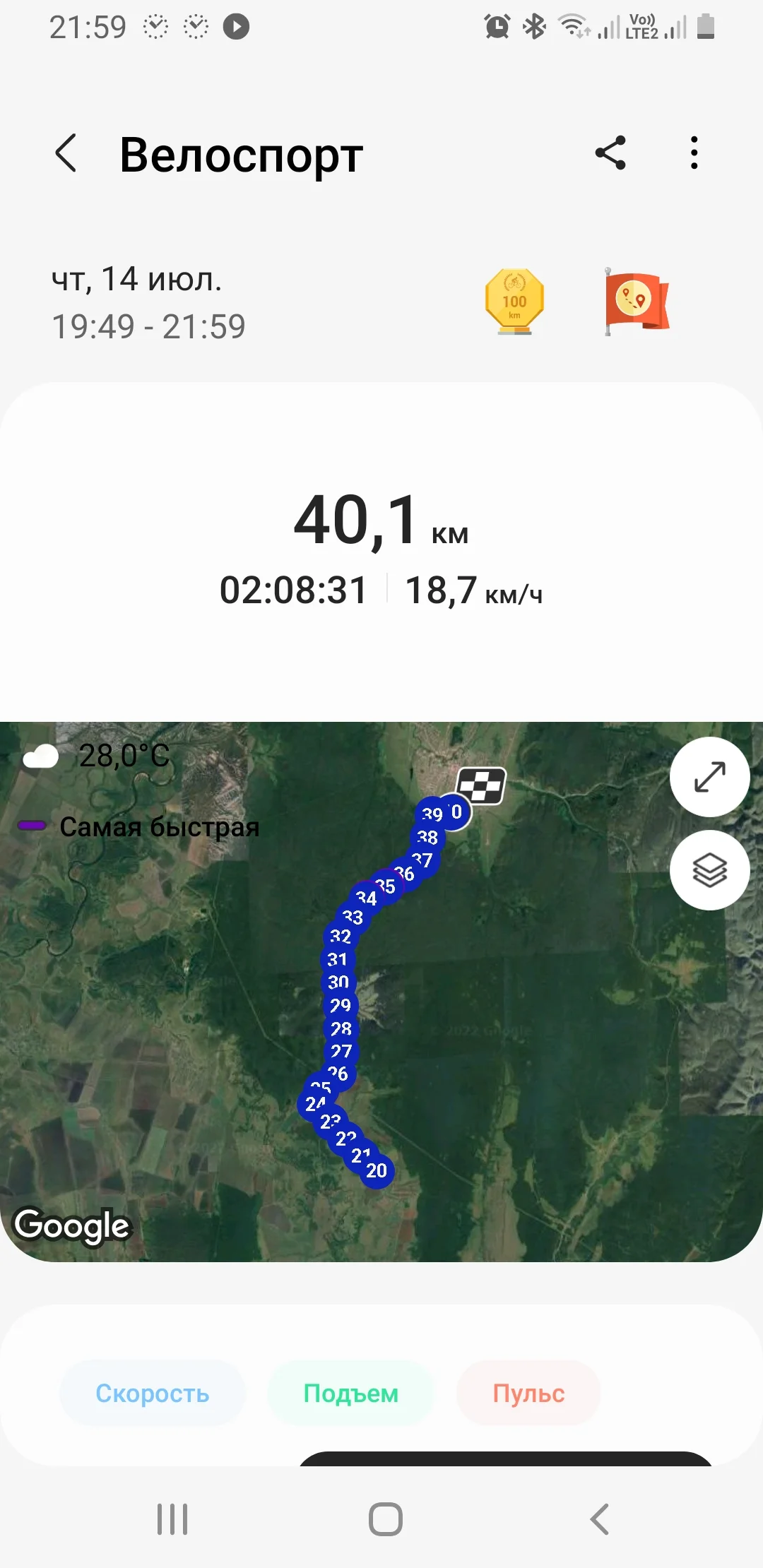
Task: Expand the route map to full screen
Action: coord(709,777)
